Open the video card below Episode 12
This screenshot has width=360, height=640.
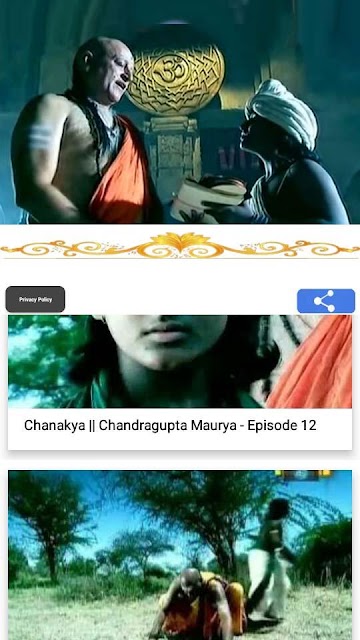180,555
